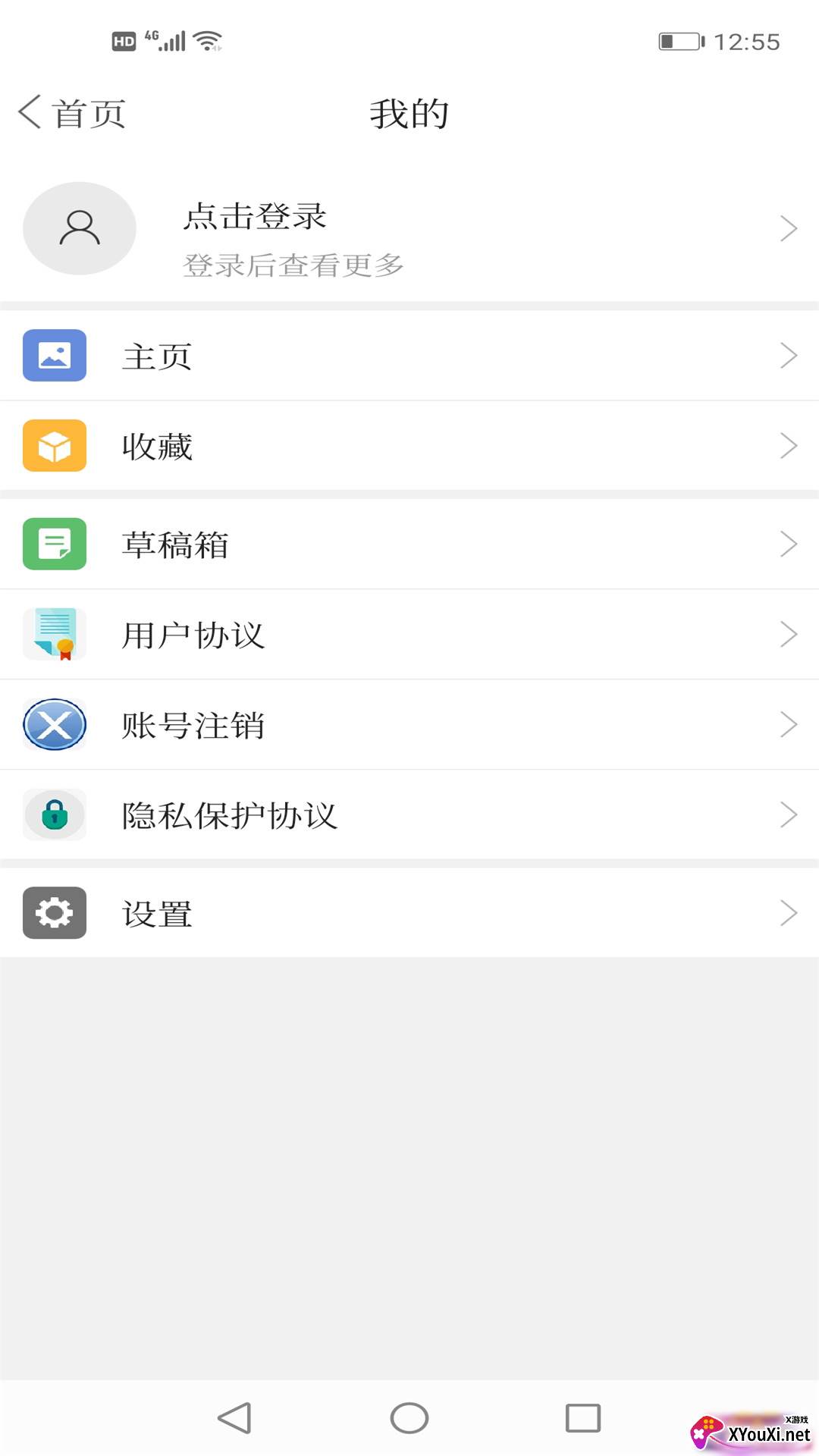Open 收藏 favorites

click(x=409, y=446)
